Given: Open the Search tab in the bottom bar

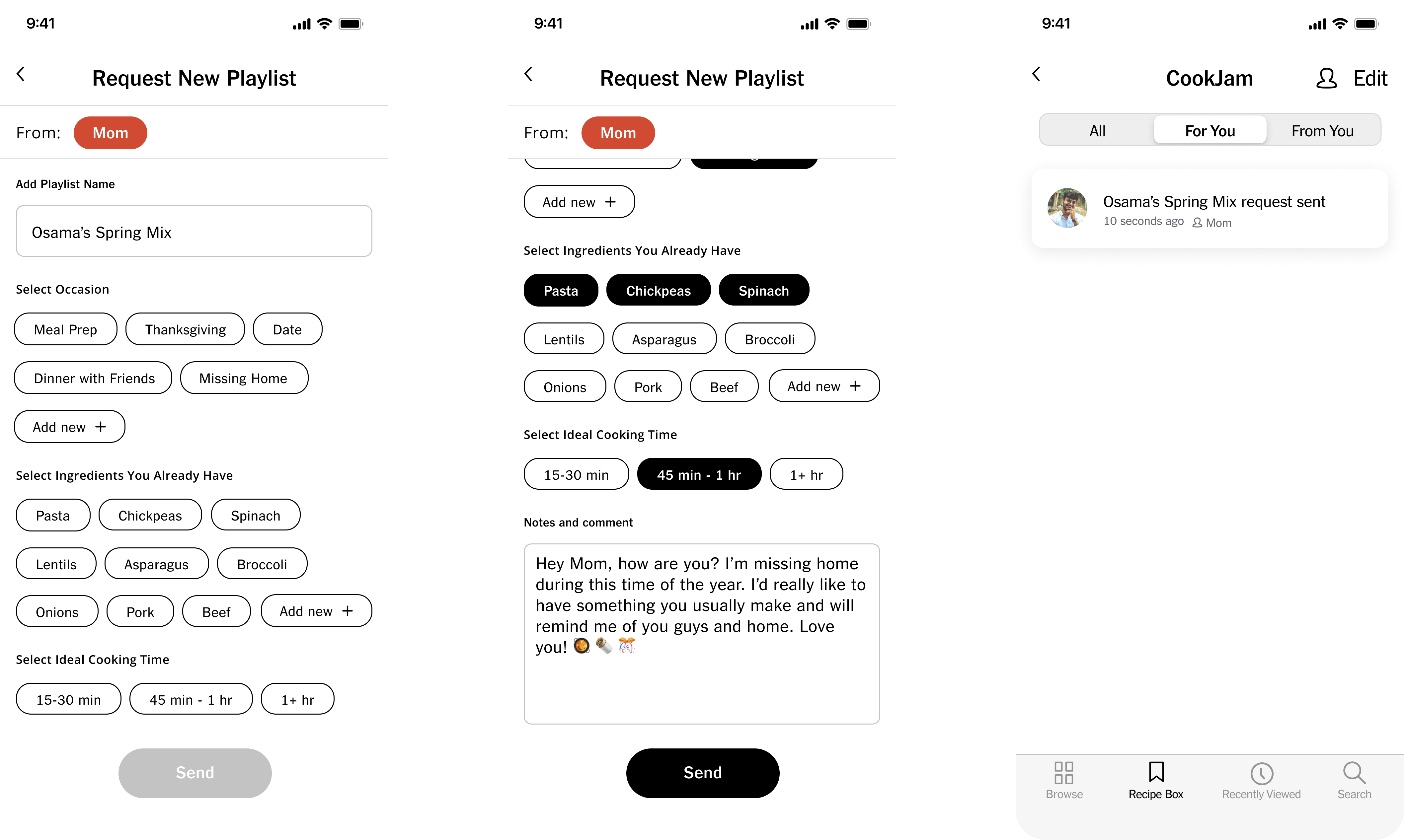Looking at the screenshot, I should [1354, 780].
